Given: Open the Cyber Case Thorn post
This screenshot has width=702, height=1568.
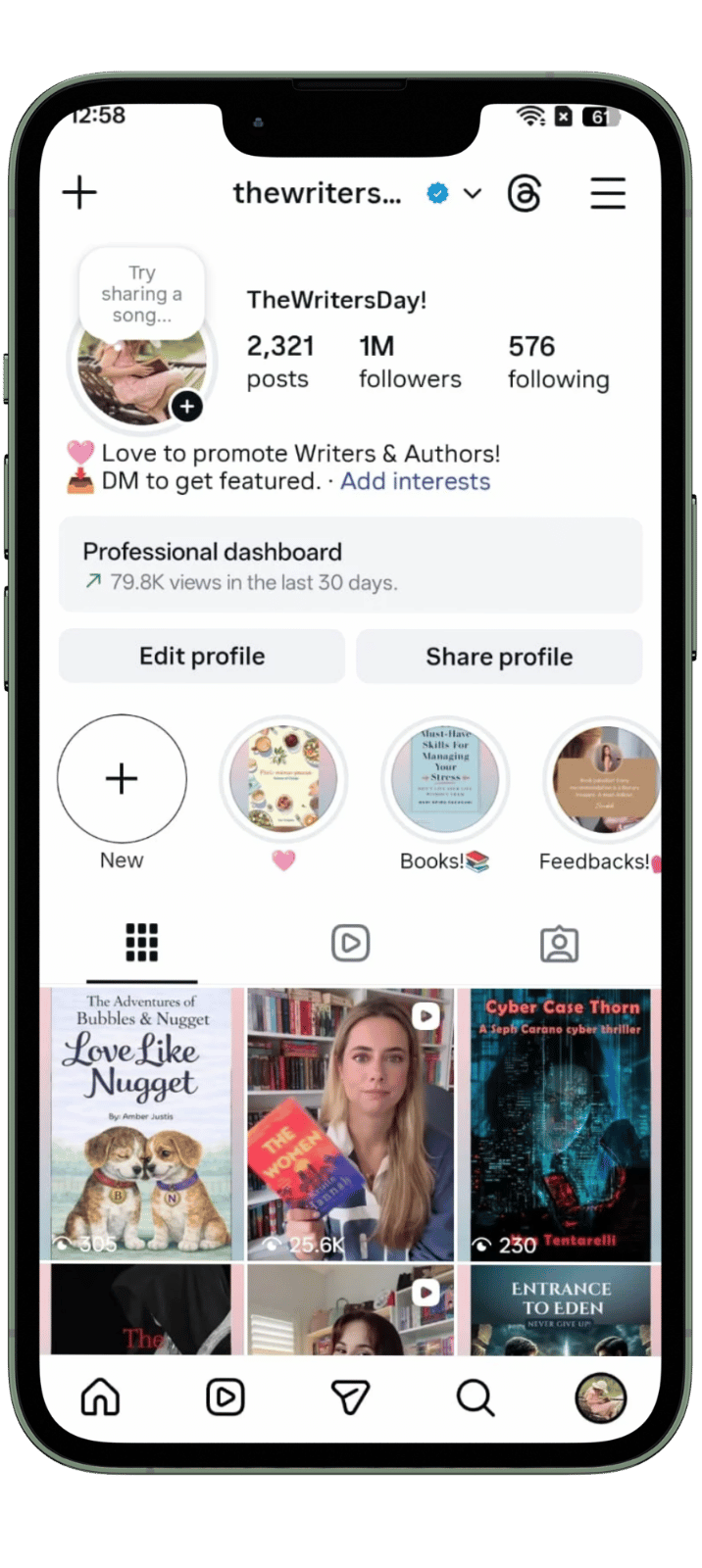Looking at the screenshot, I should coord(562,1123).
